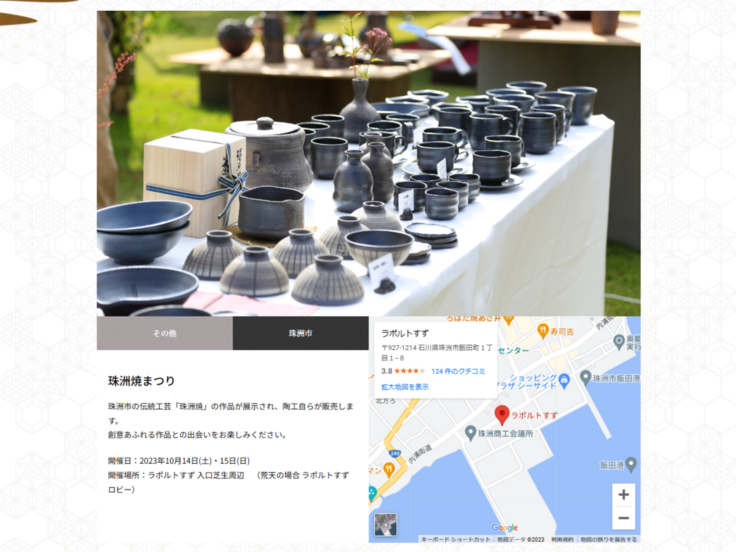Open キーボード ショートカット on the map
736x552 pixels.
click(456, 539)
